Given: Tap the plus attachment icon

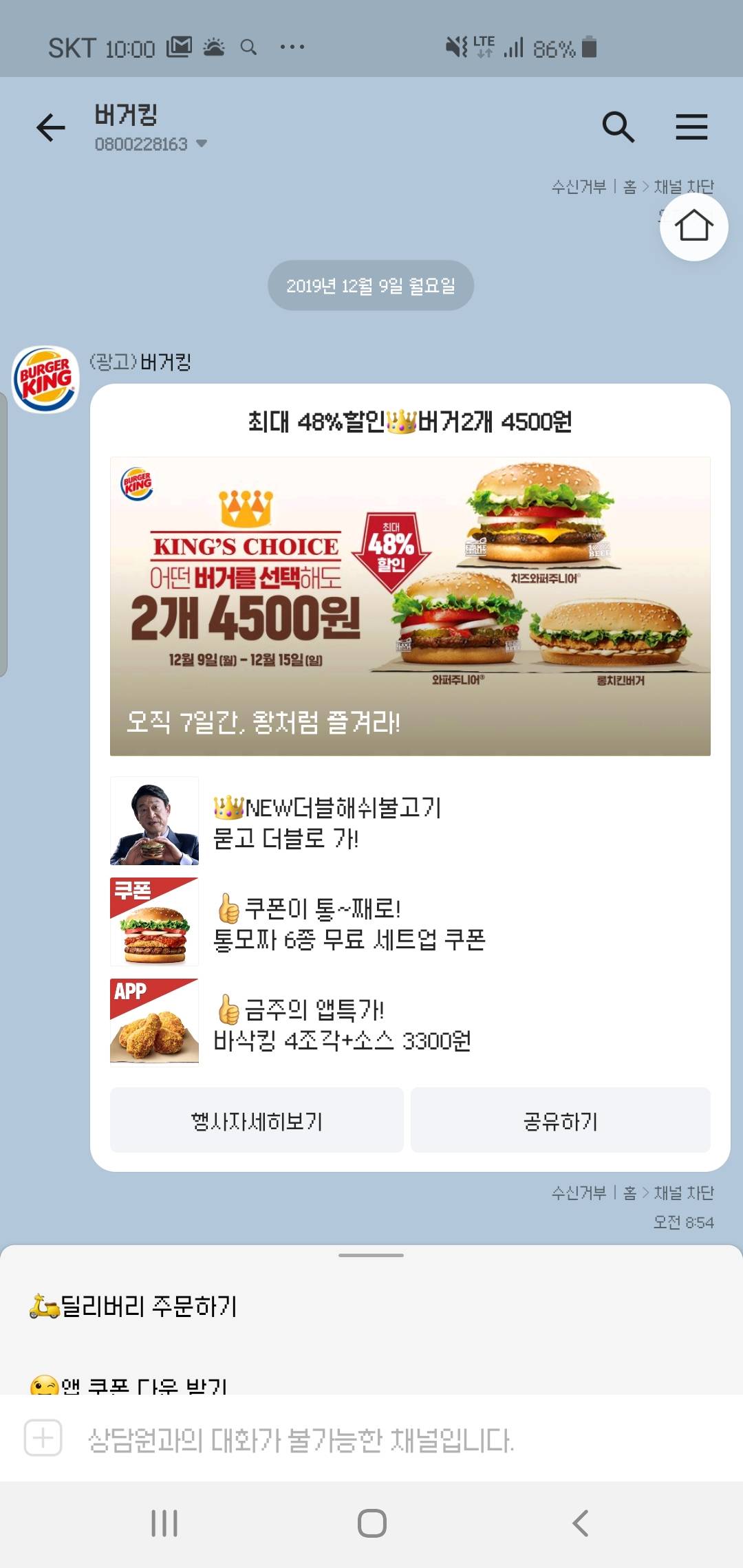Looking at the screenshot, I should [x=43, y=1438].
